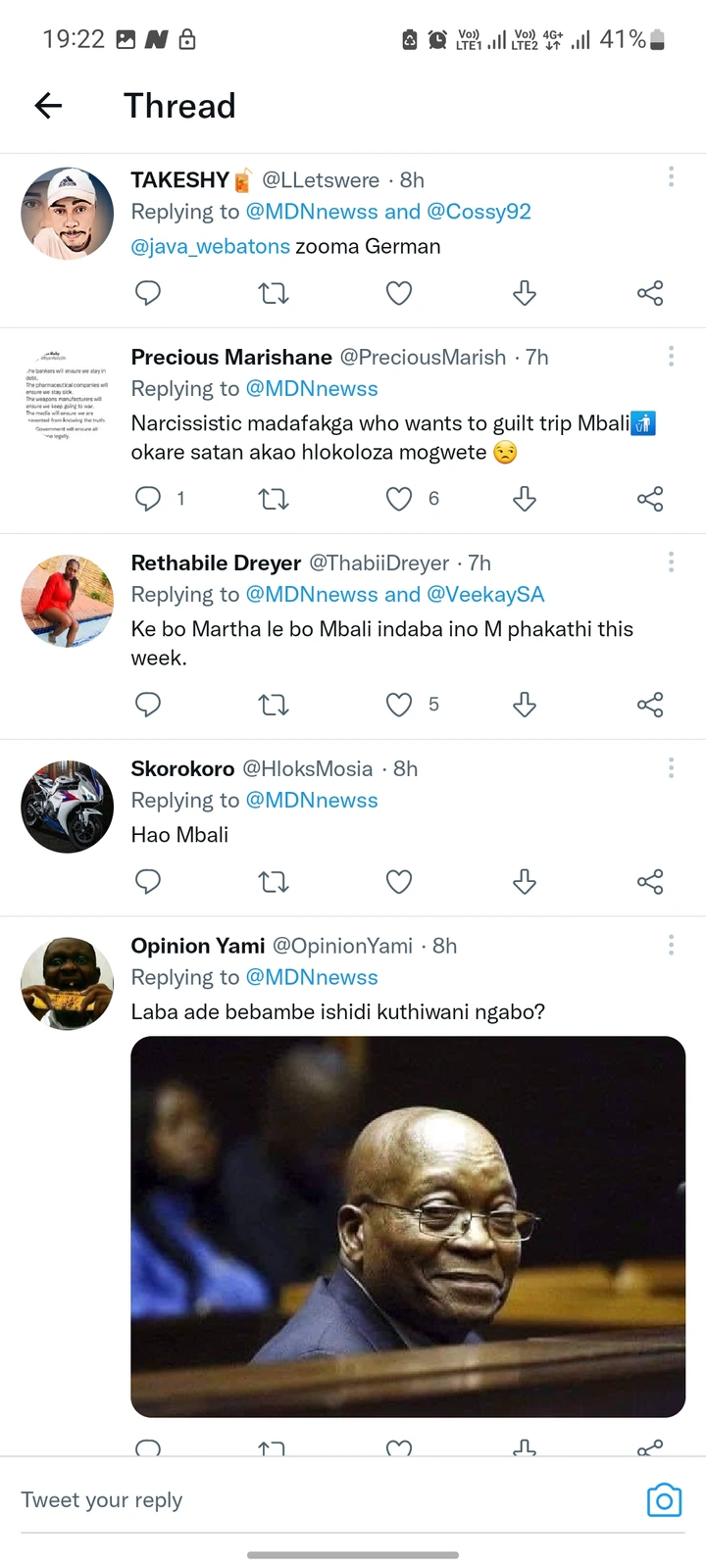Image resolution: width=706 pixels, height=1568 pixels.
Task: Share Rethabile Dreyer's tweet
Action: (x=650, y=705)
